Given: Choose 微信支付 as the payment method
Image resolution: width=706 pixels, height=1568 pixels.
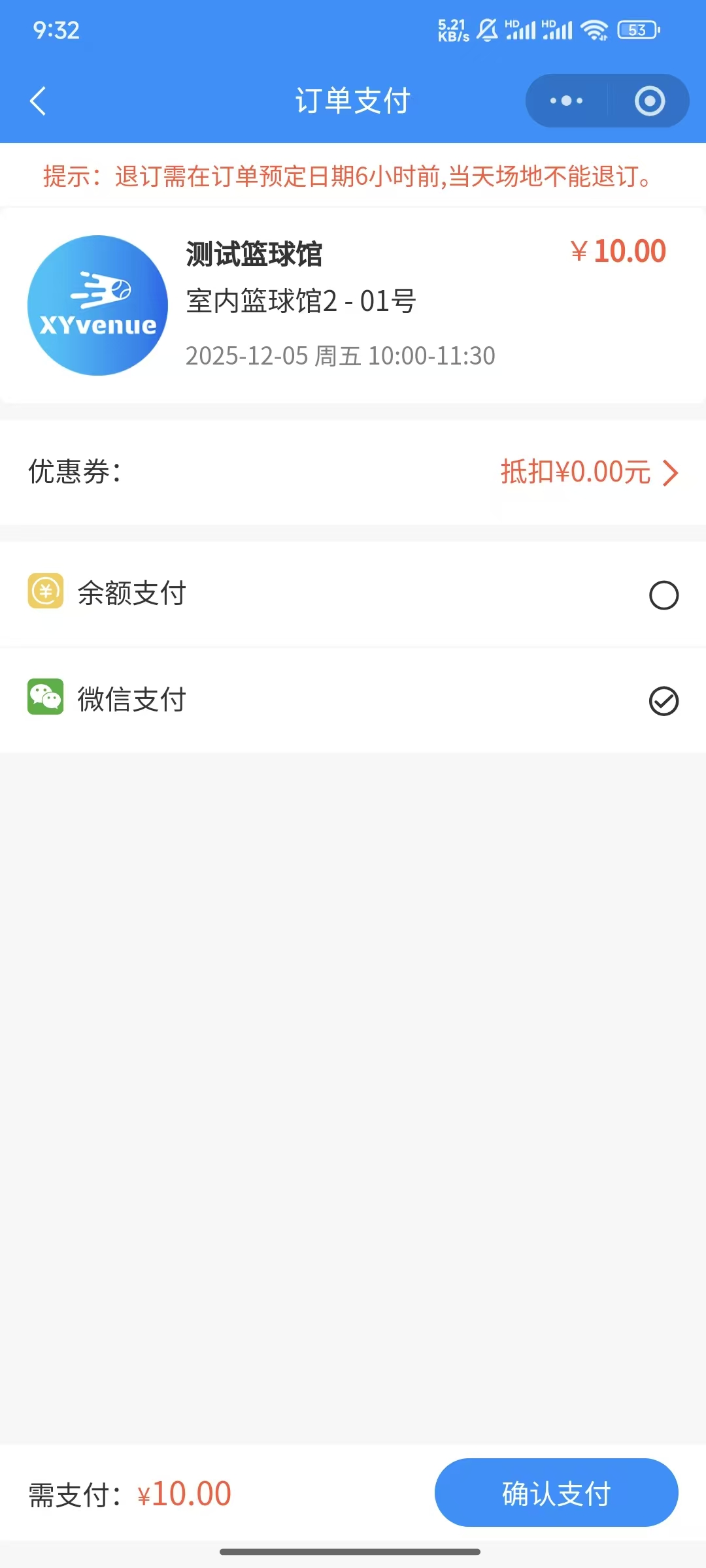Looking at the screenshot, I should 664,701.
